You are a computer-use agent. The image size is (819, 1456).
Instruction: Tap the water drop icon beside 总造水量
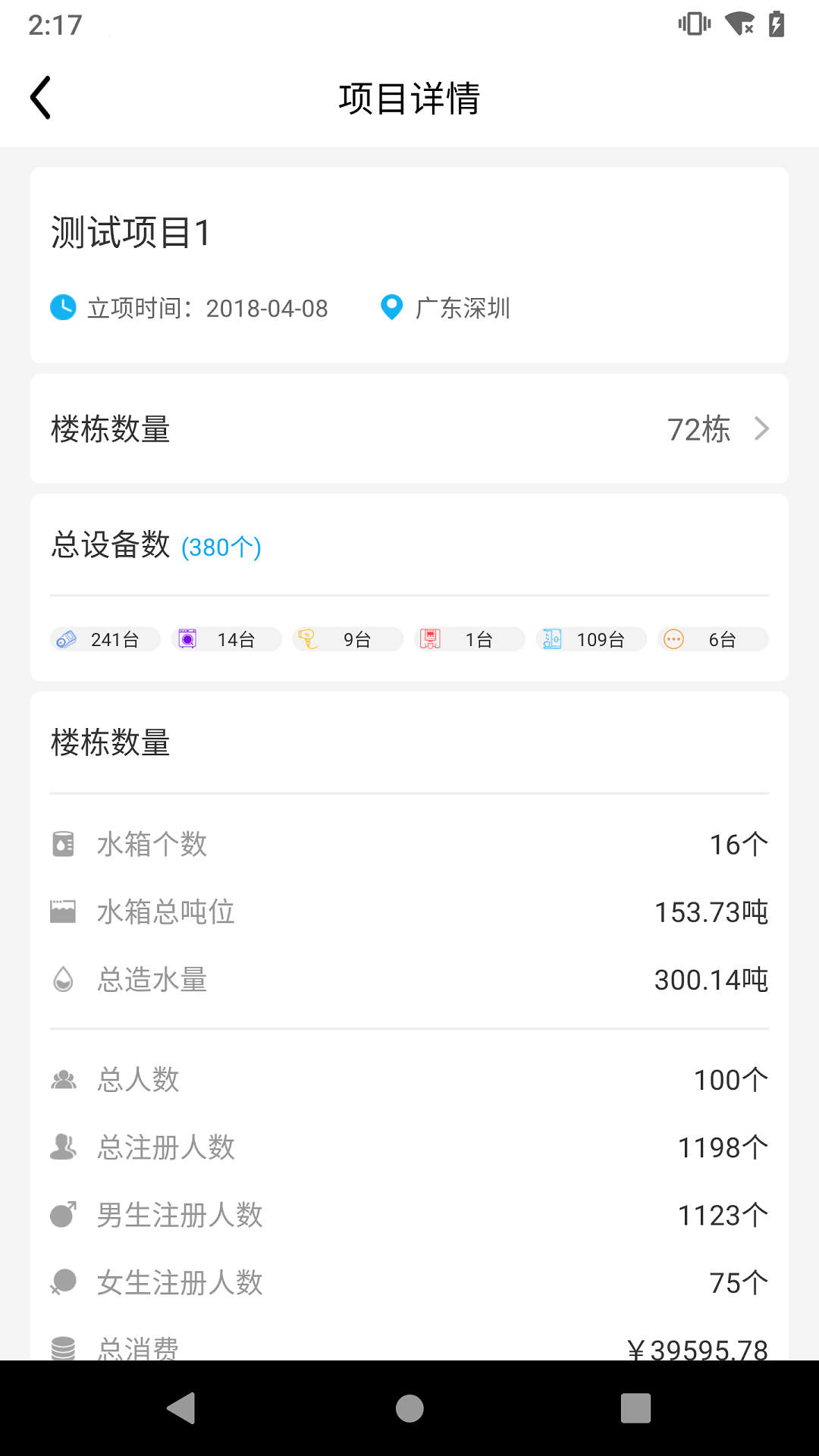[x=64, y=979]
